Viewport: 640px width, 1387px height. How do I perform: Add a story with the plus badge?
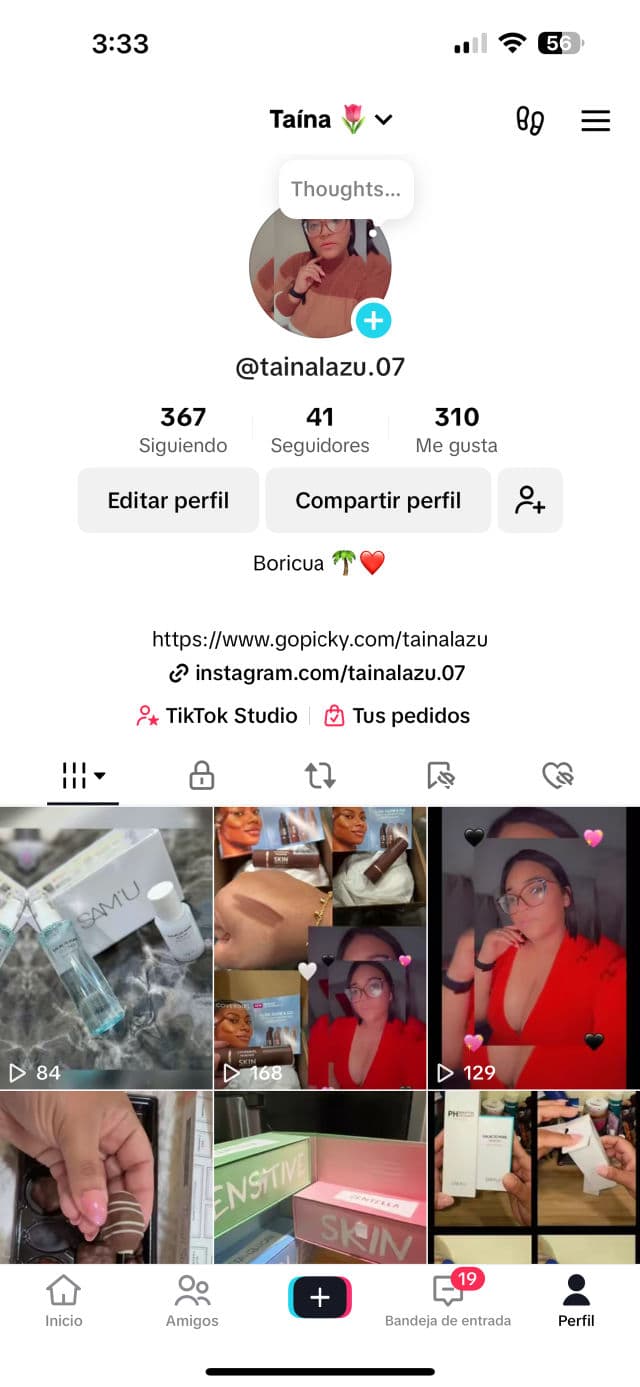click(373, 321)
